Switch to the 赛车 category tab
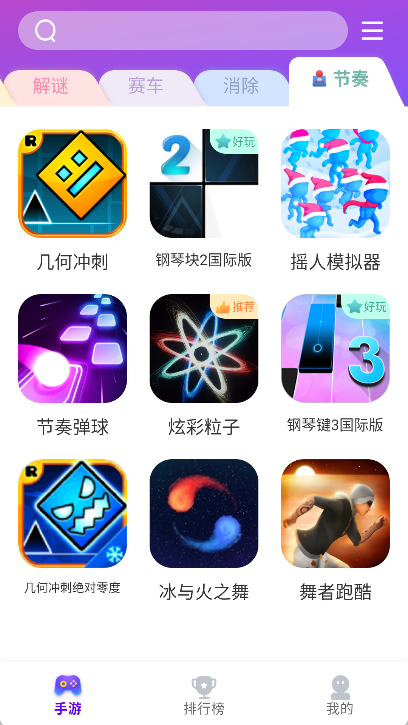The image size is (408, 725). [146, 86]
